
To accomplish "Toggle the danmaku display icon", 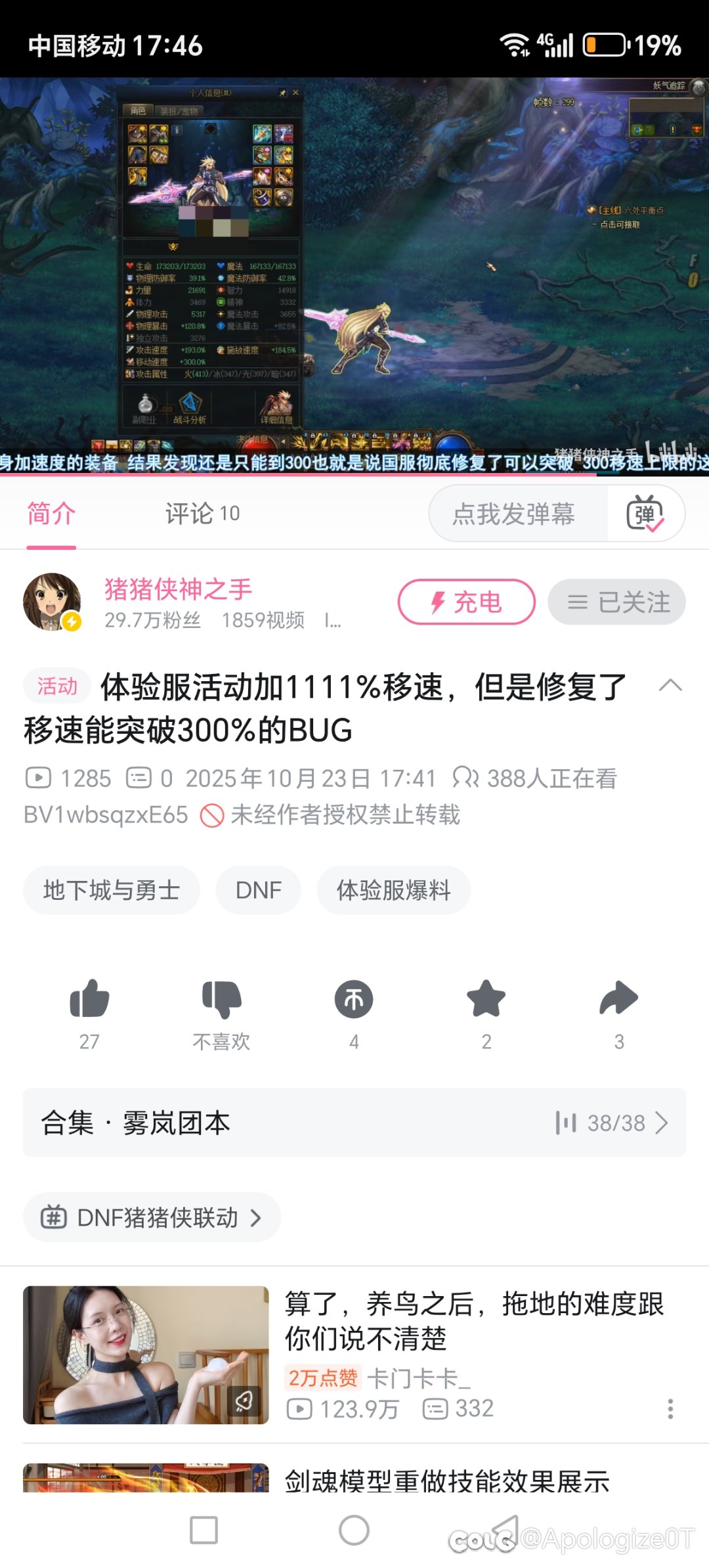I will point(645,514).
